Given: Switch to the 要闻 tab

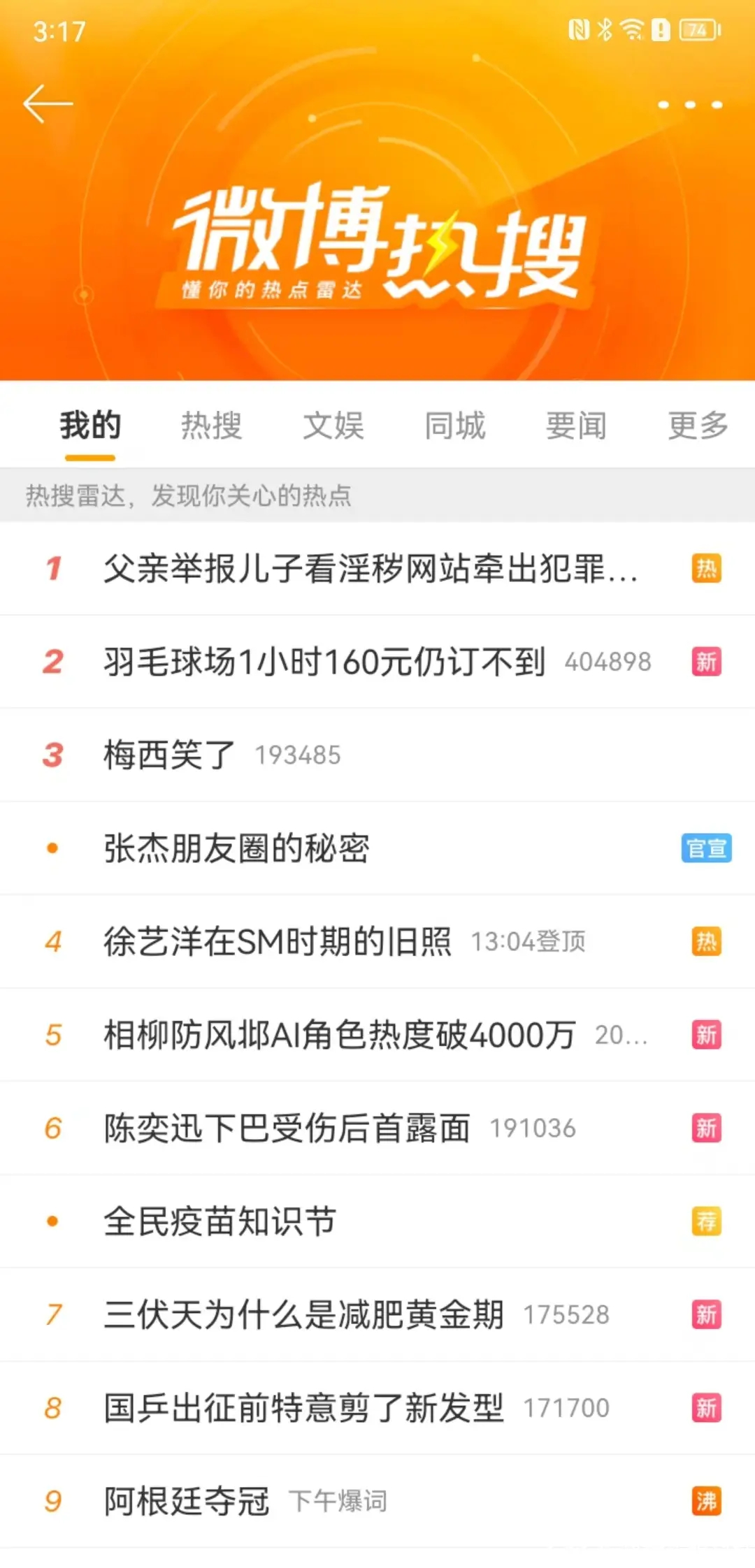Looking at the screenshot, I should tap(577, 426).
